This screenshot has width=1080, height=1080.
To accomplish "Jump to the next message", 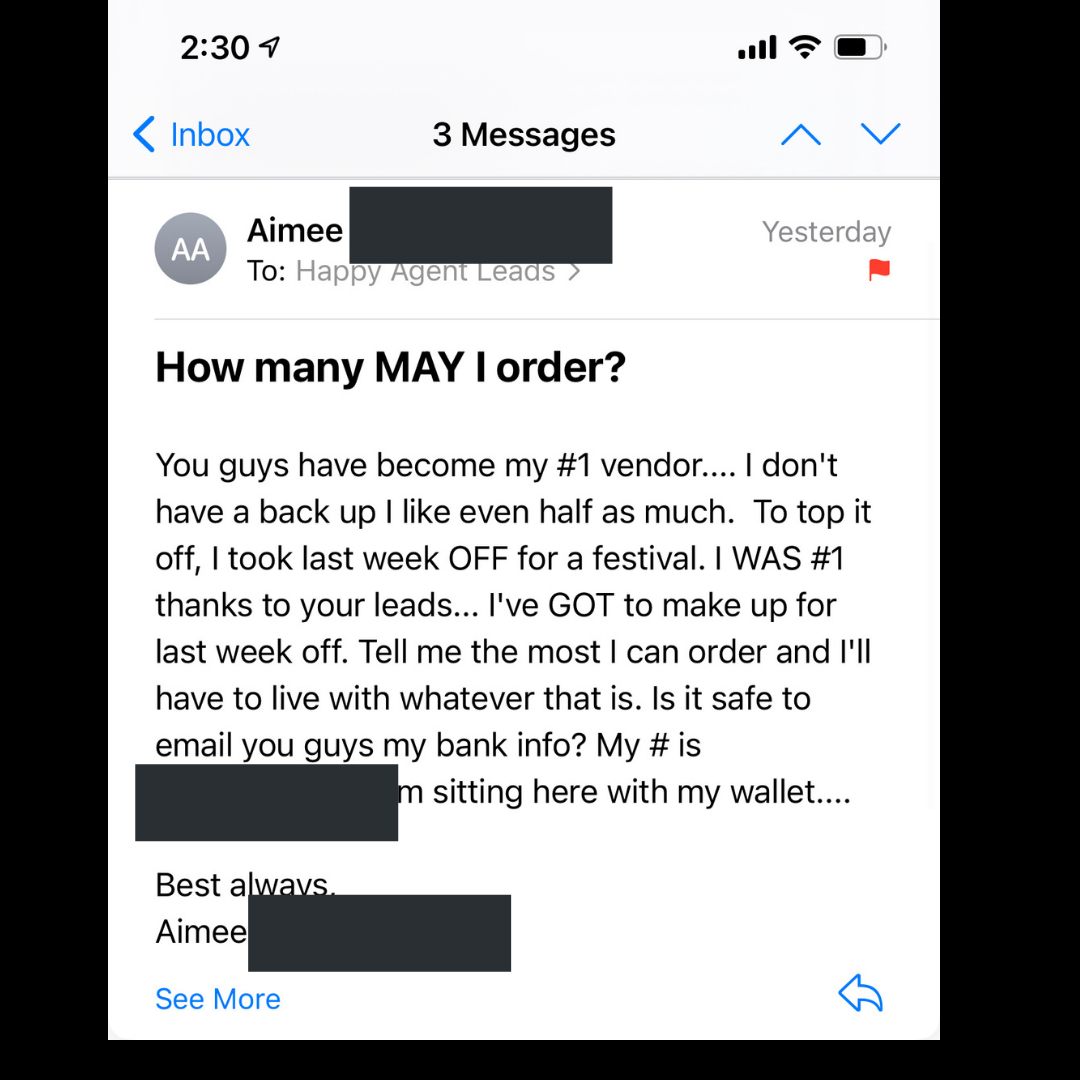I will 880,135.
